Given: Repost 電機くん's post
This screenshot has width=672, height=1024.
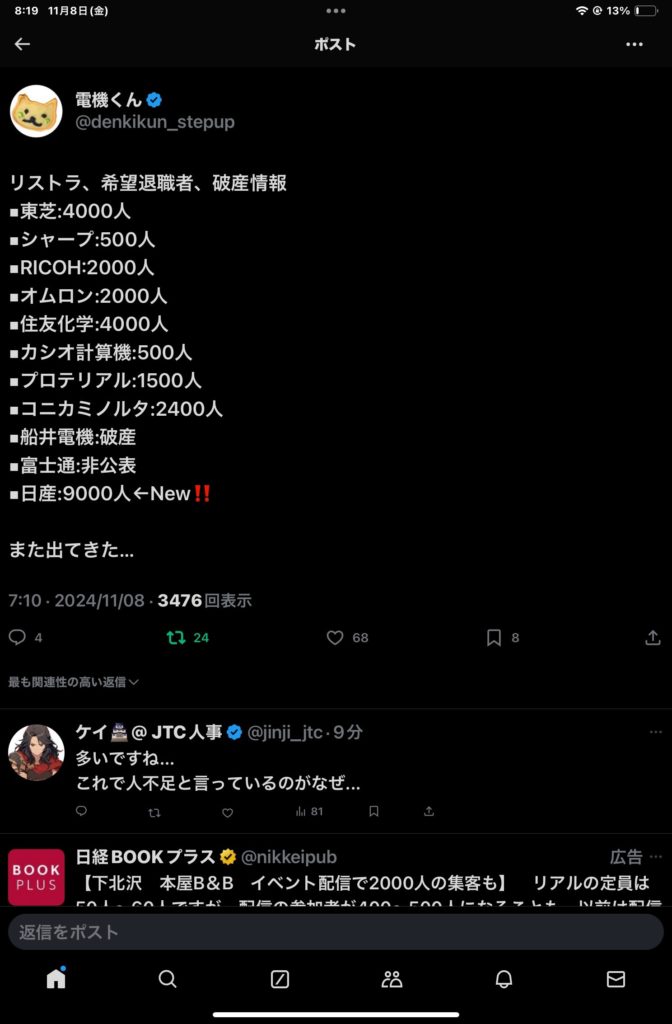Looking at the screenshot, I should [176, 637].
